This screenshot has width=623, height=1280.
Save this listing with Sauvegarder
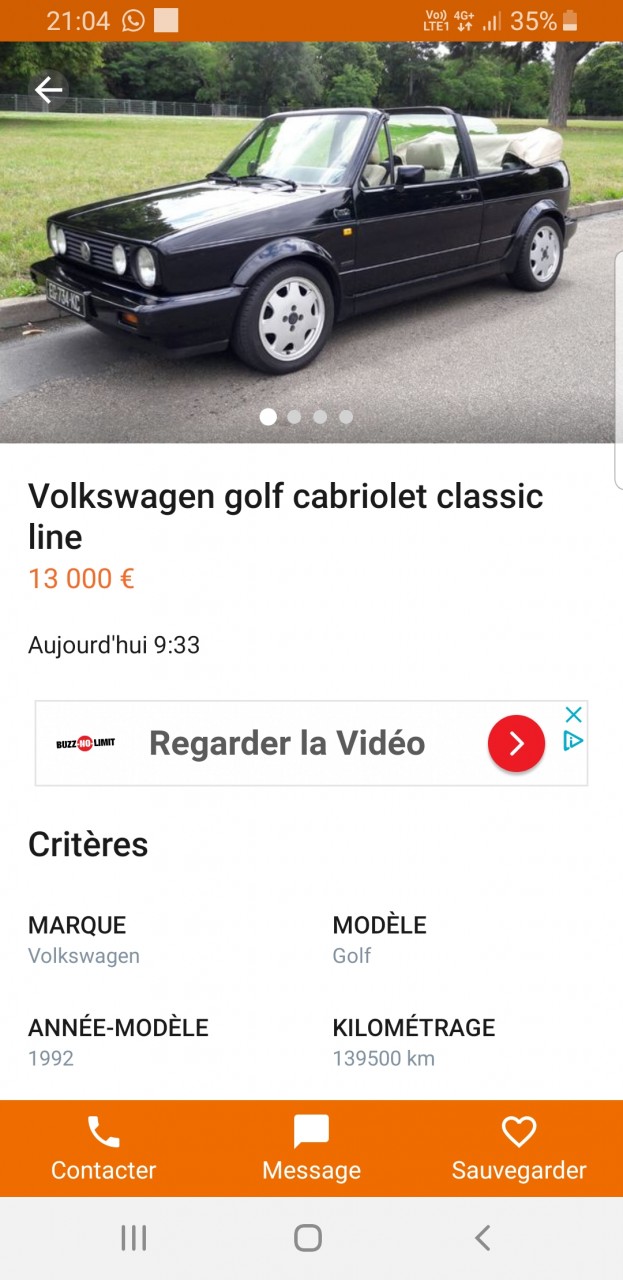click(518, 1148)
